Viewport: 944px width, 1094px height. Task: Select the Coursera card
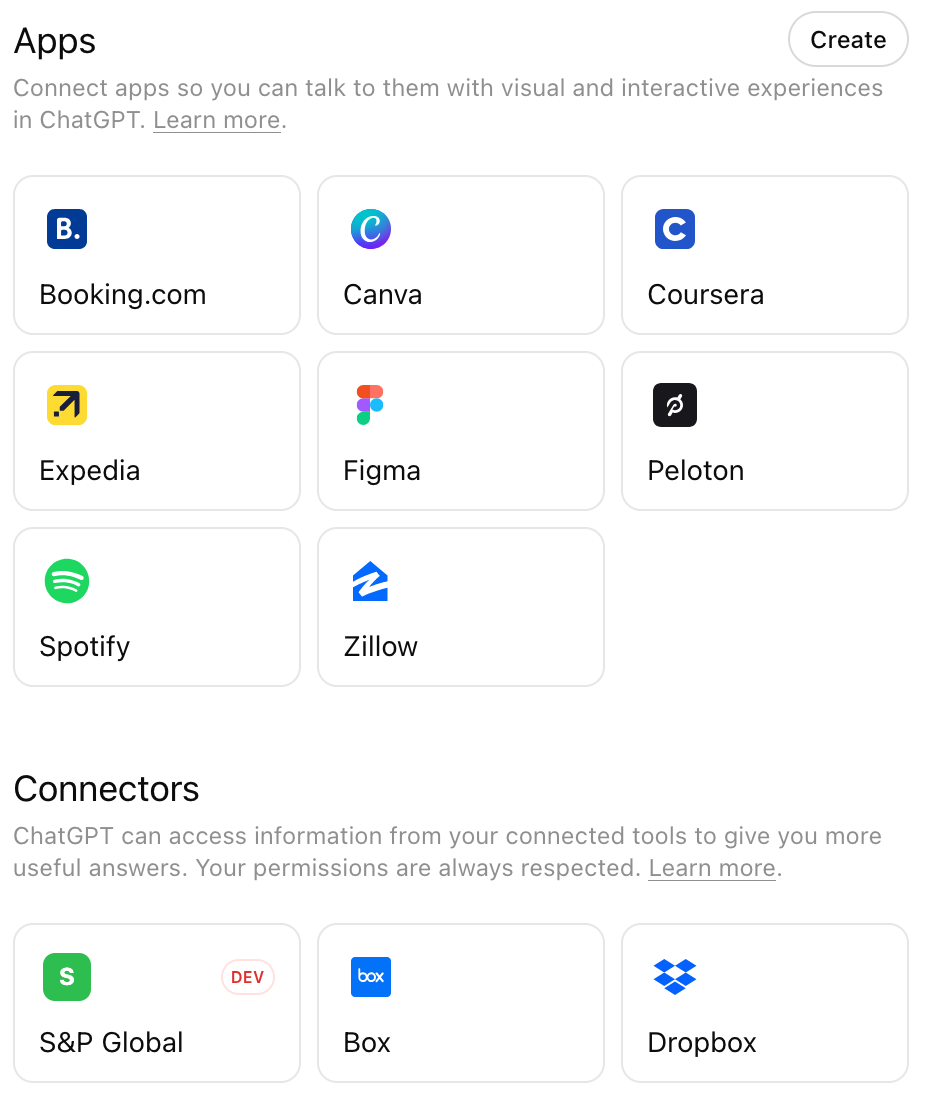coord(764,254)
